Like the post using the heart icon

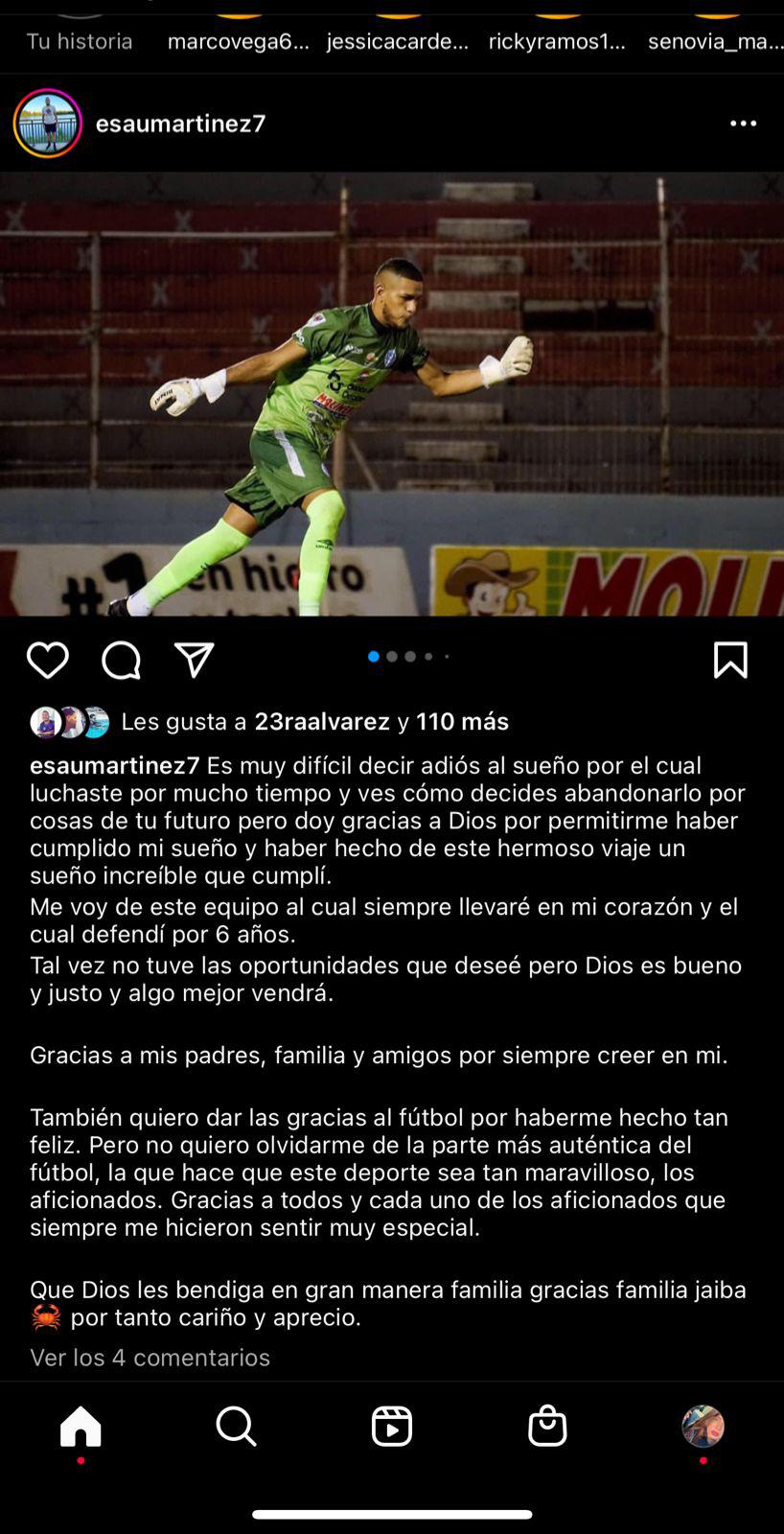48,660
